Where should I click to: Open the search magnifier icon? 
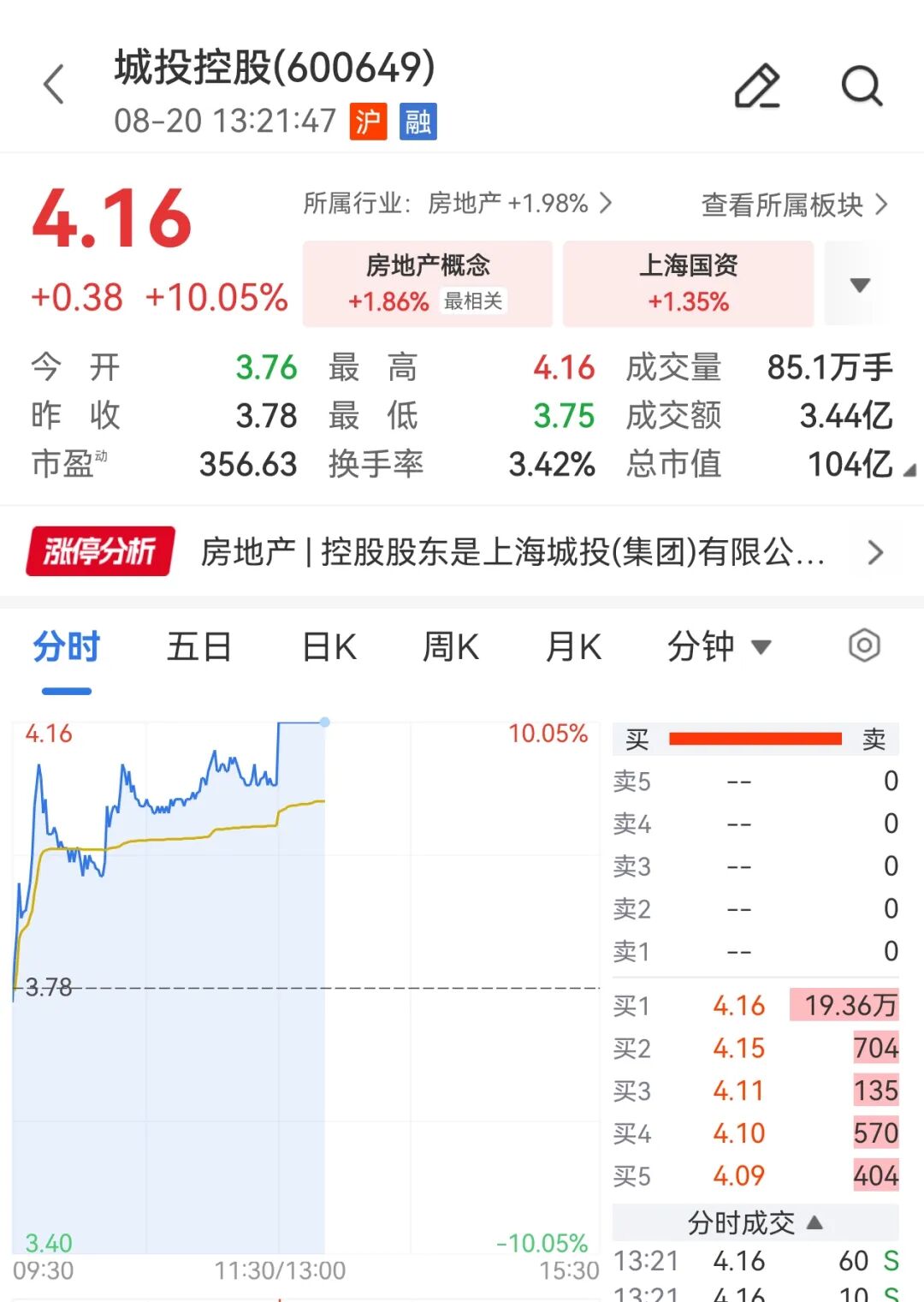862,85
